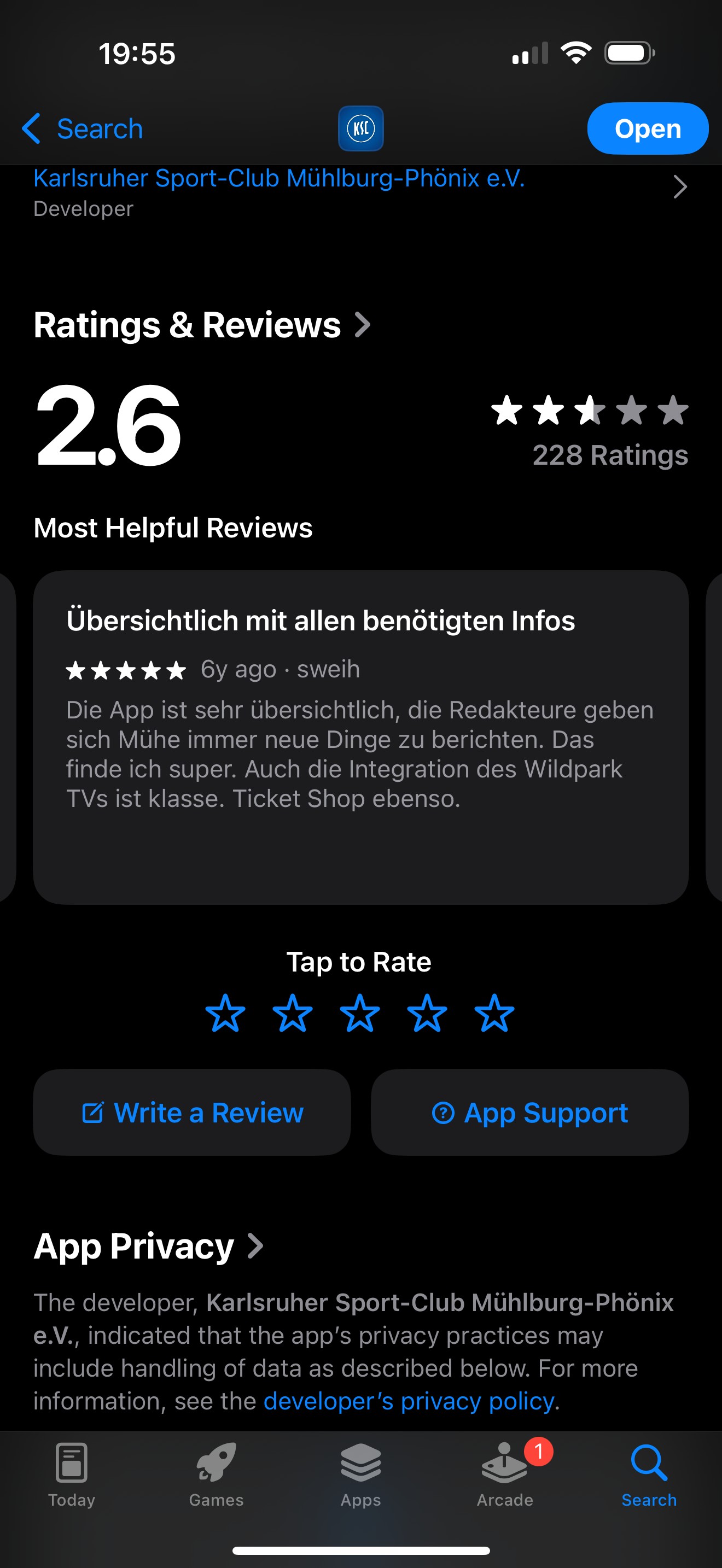Open the review by sweih

(360, 737)
